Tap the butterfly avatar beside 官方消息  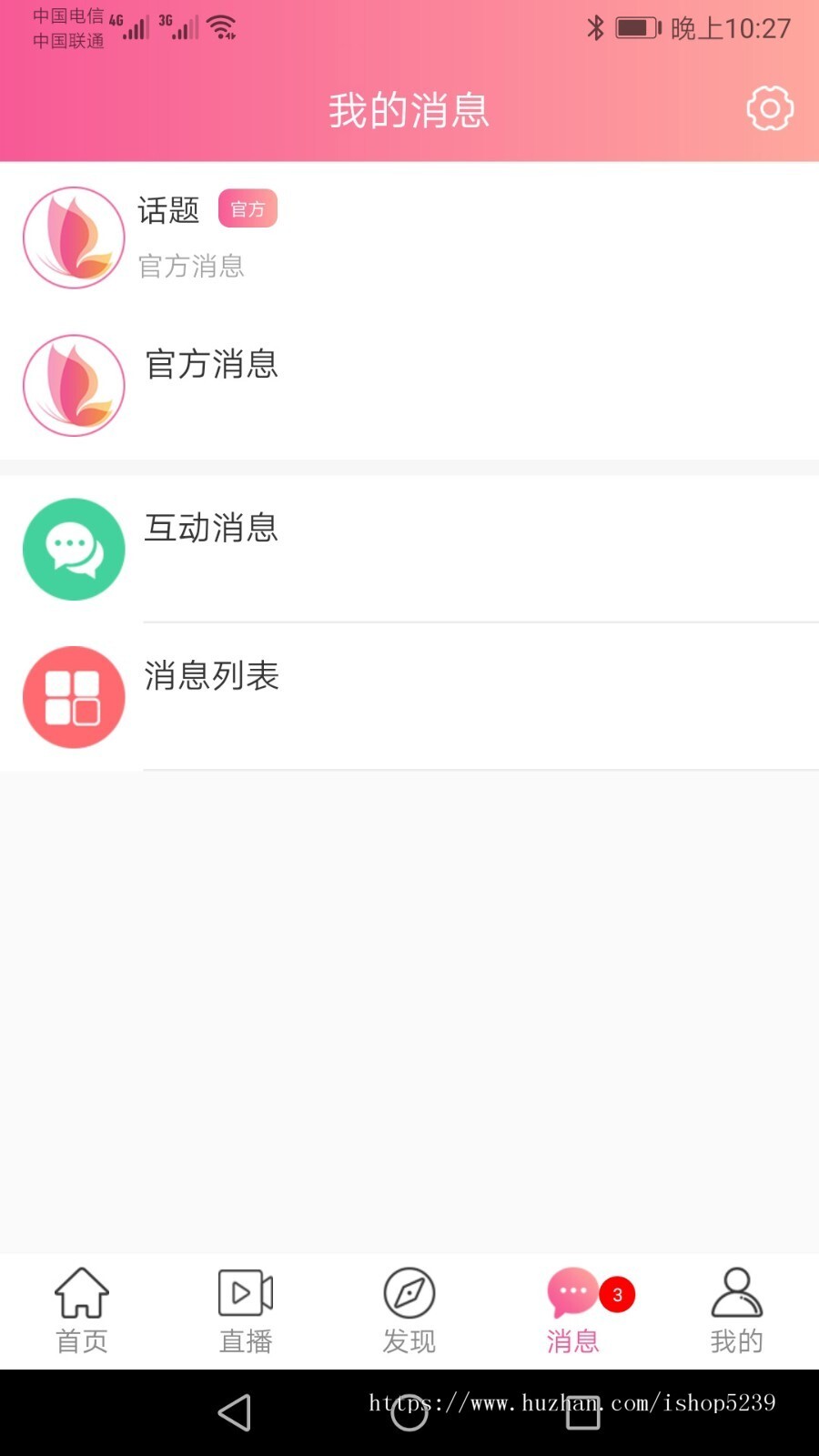[x=74, y=384]
